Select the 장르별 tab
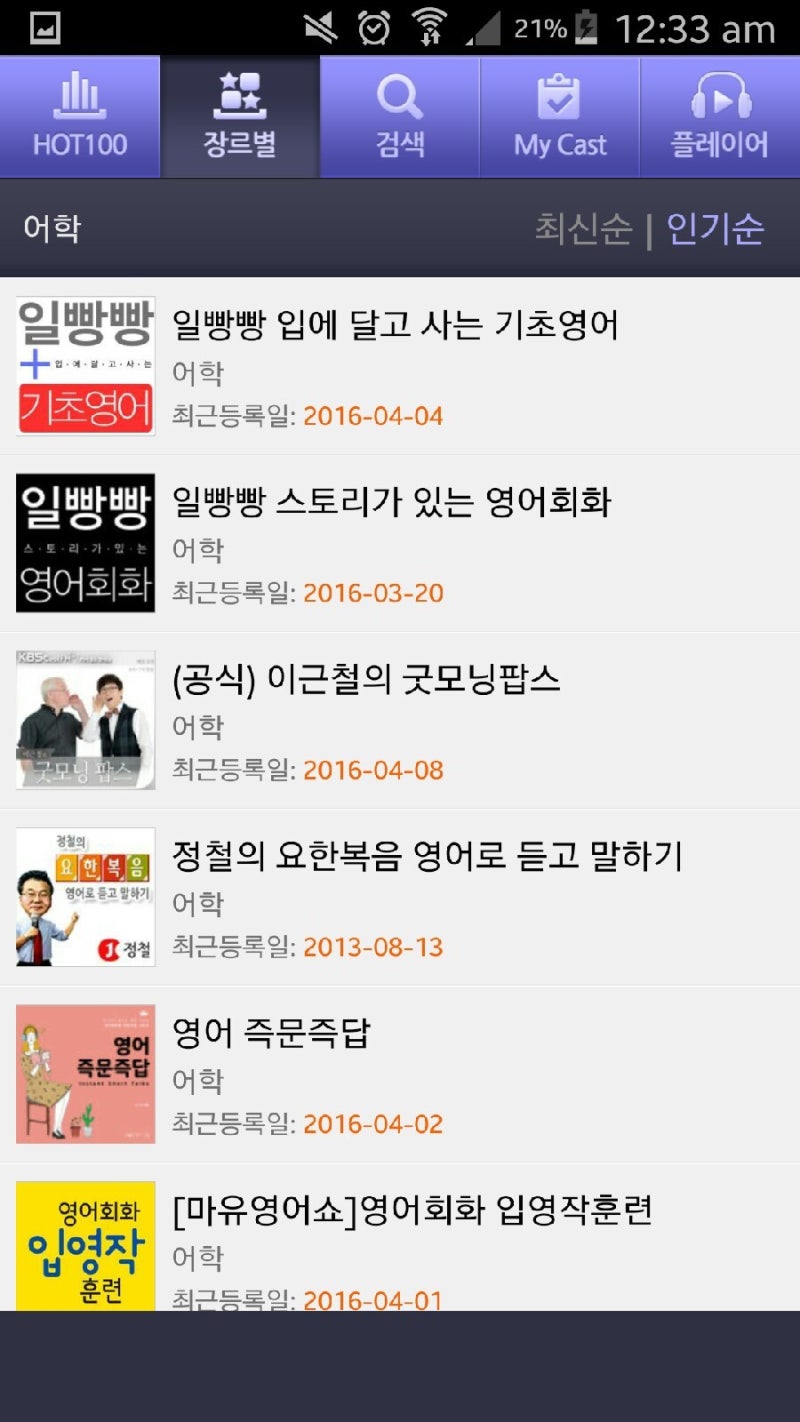 (240, 117)
